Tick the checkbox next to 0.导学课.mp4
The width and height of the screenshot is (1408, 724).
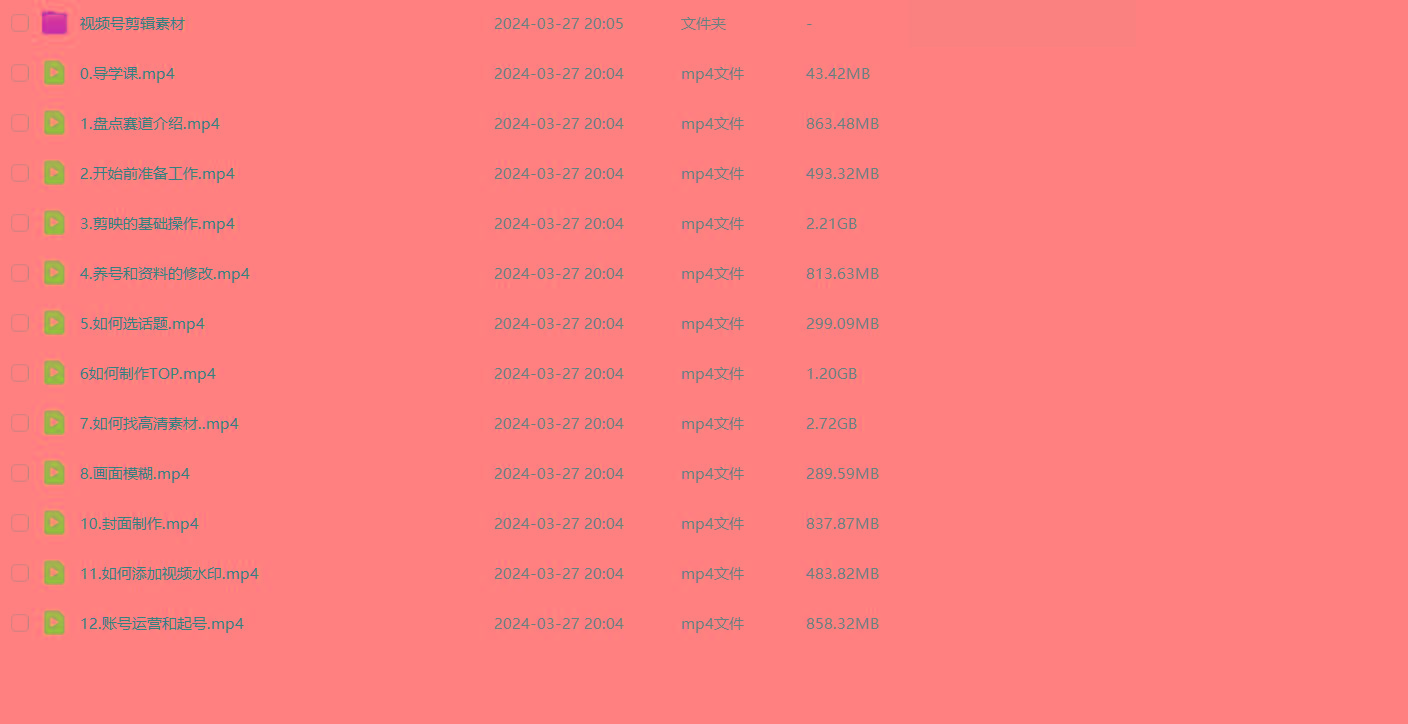20,73
